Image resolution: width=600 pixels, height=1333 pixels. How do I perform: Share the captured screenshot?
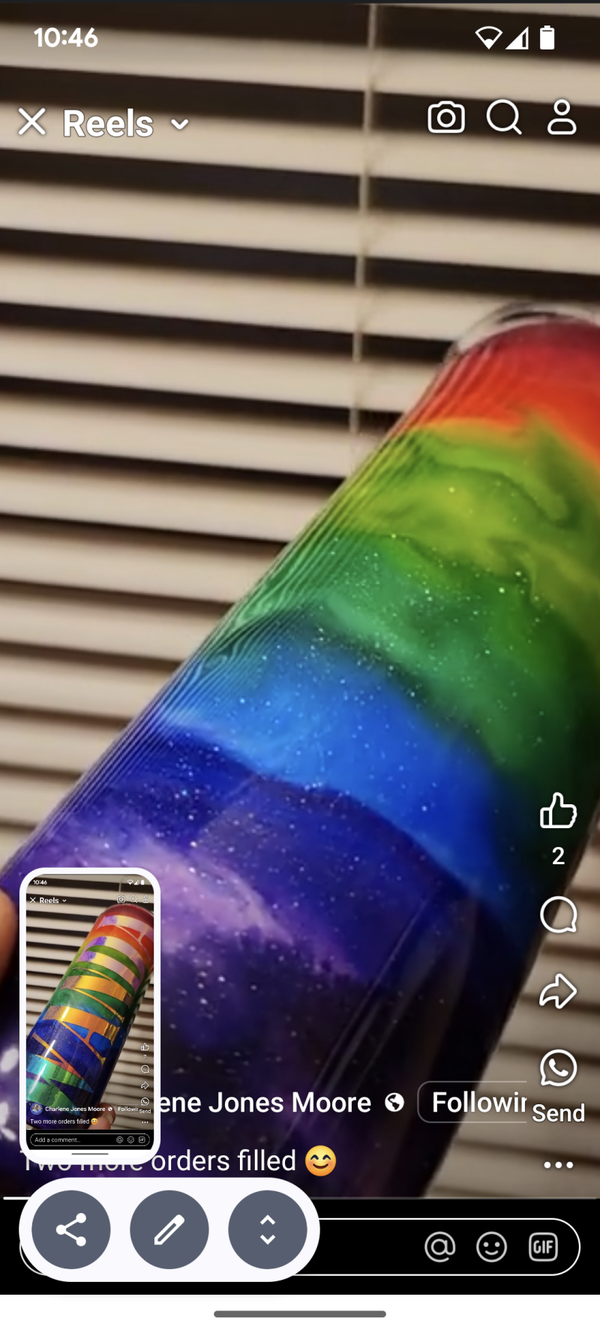click(71, 1230)
